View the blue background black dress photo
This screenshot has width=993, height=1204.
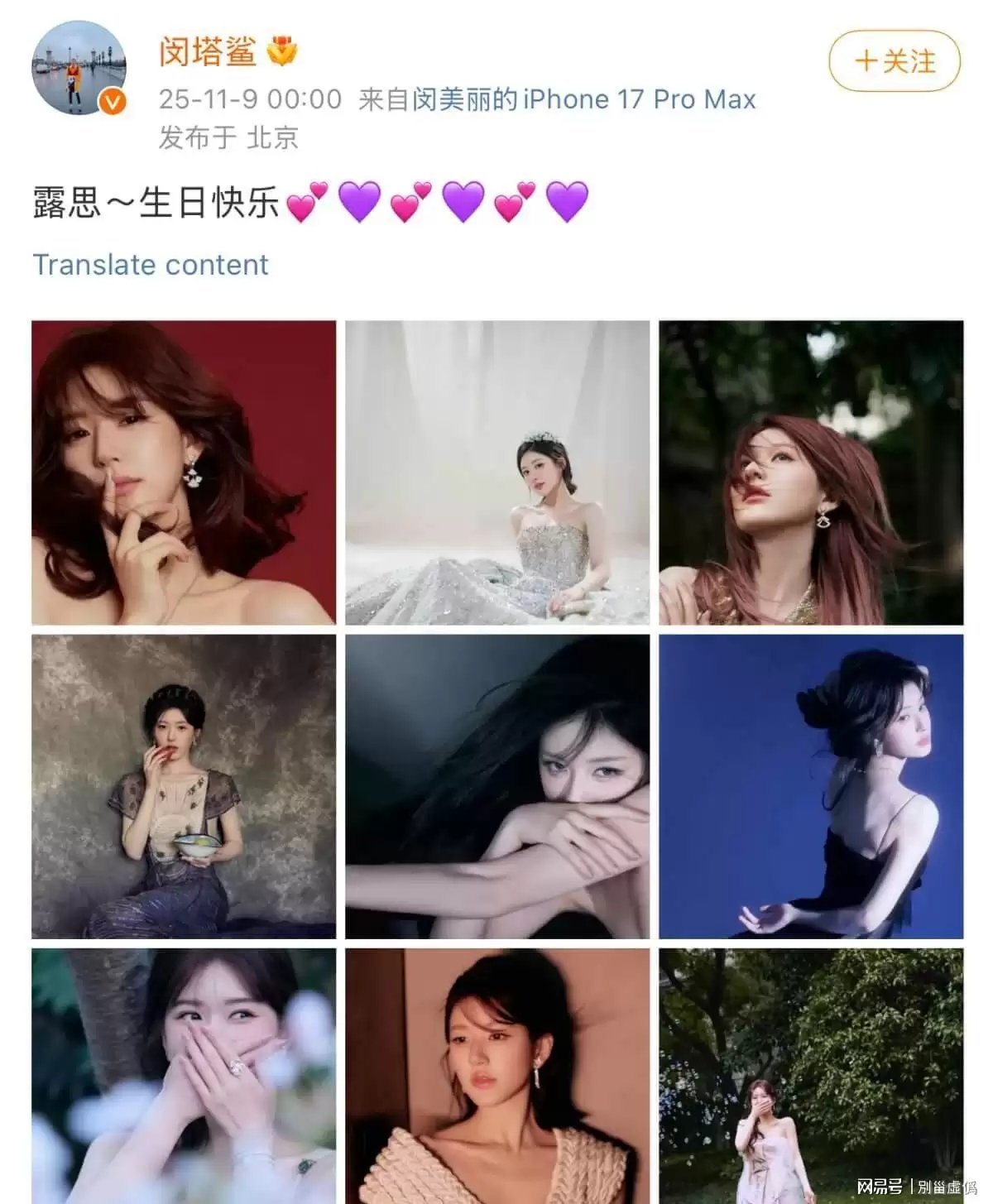click(811, 786)
